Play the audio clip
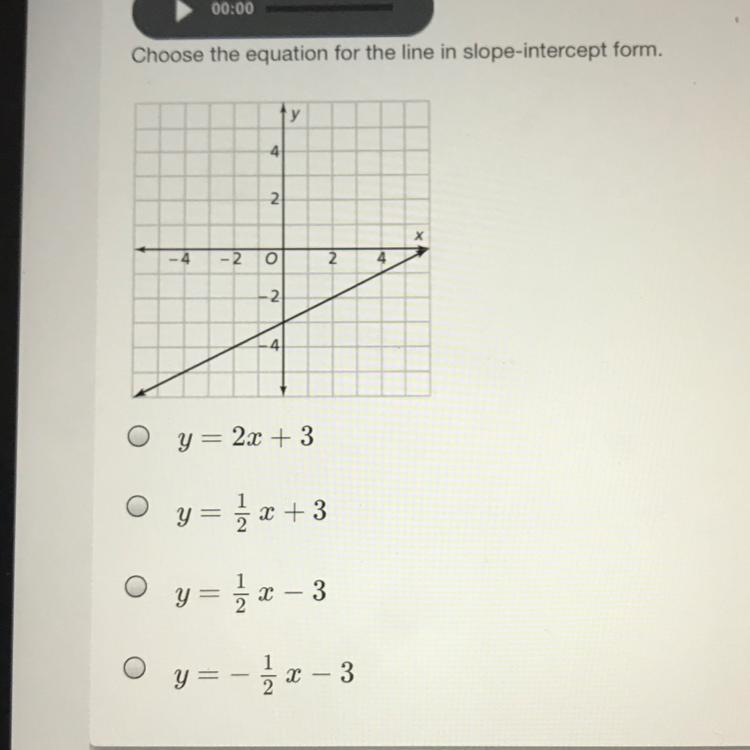The image size is (750, 750). click(x=183, y=11)
